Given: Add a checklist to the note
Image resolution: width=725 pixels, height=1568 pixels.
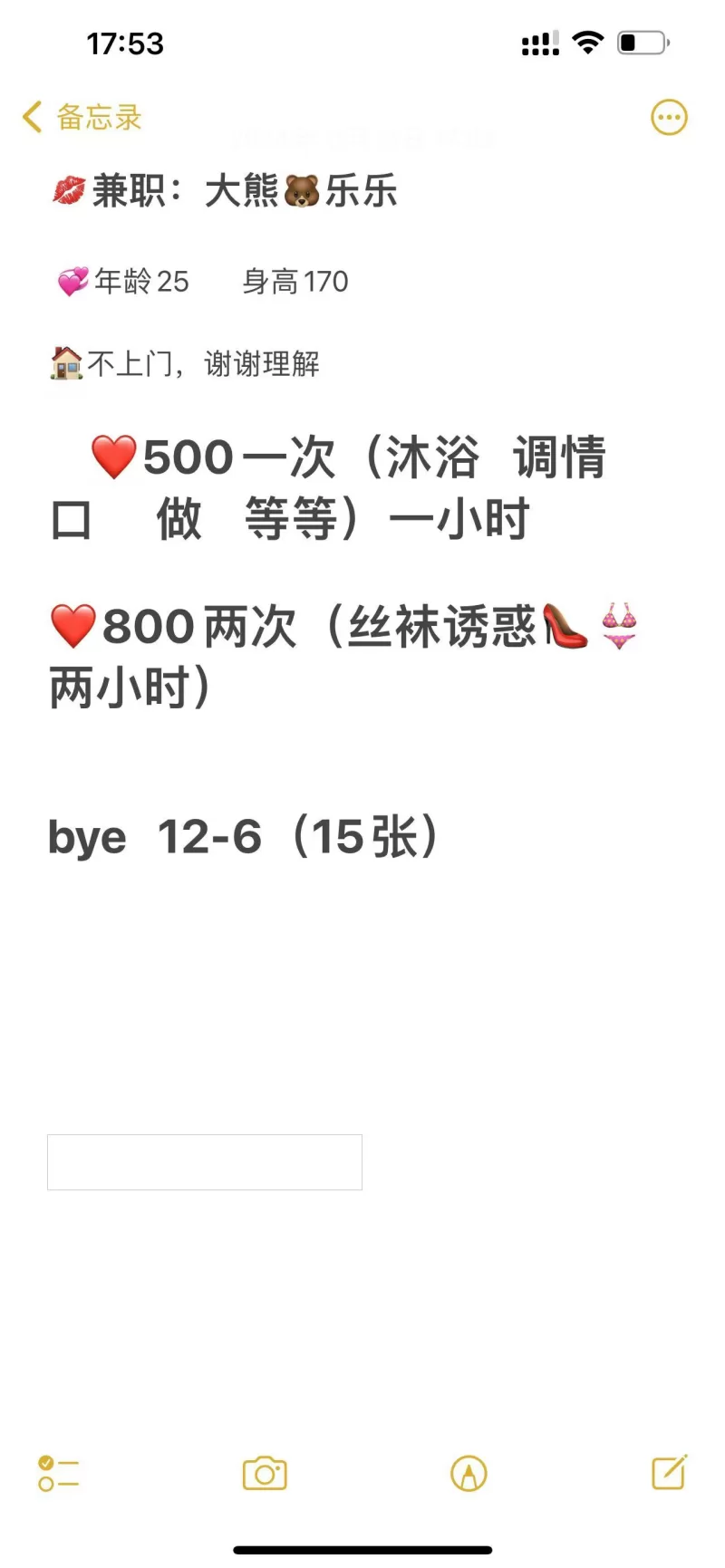Looking at the screenshot, I should click(58, 1473).
